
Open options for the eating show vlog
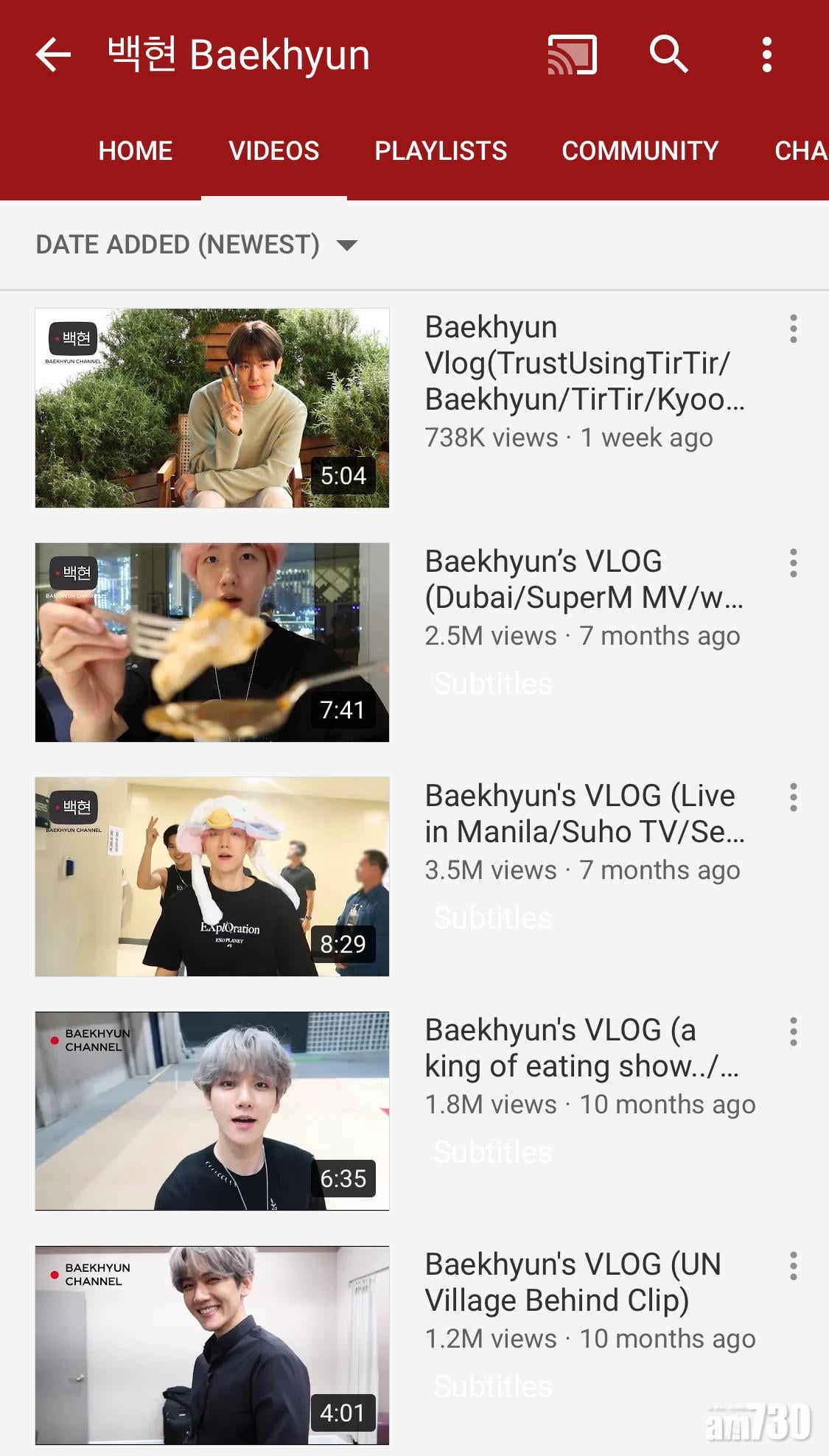tap(793, 1032)
